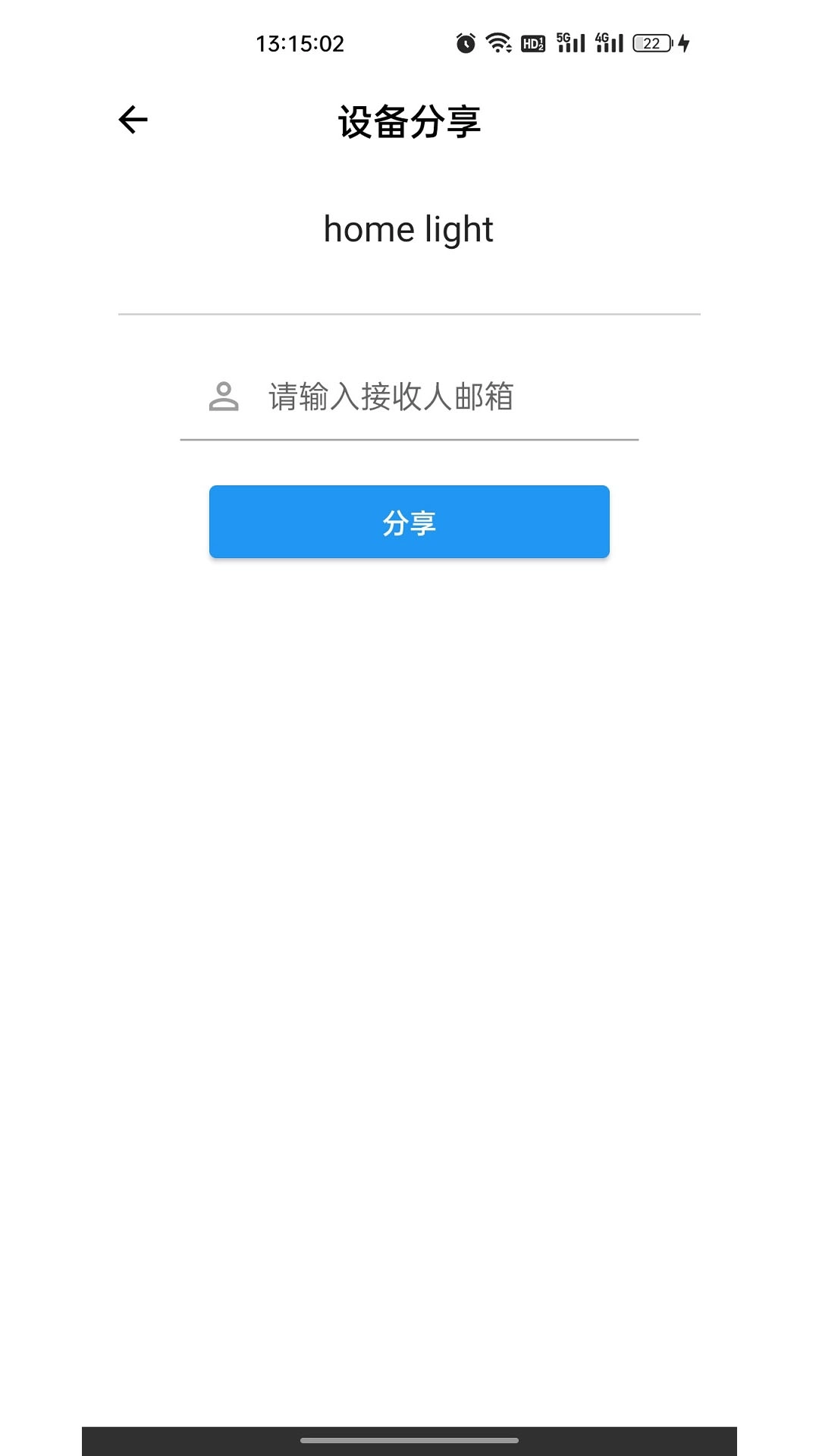Screen dimensions: 819x1456
Task: Tap the Wi-Fi icon in the status bar
Action: [497, 42]
